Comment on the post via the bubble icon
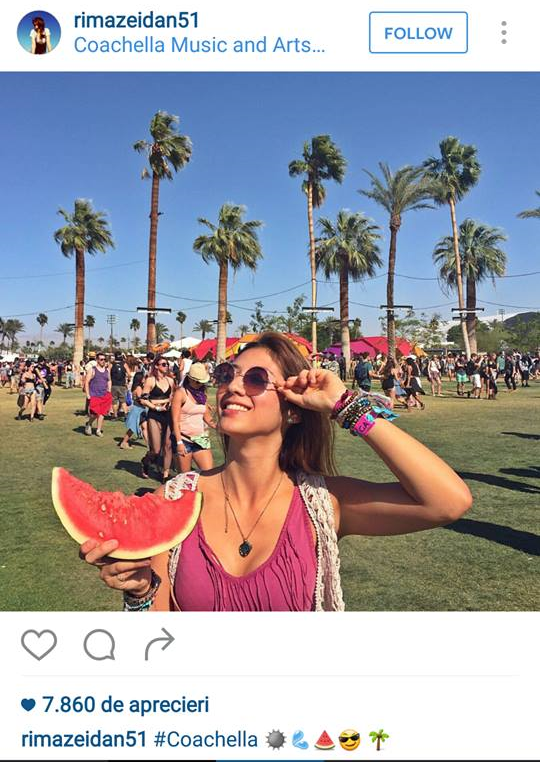Viewport: 540px width, 762px height. pyautogui.click(x=100, y=644)
